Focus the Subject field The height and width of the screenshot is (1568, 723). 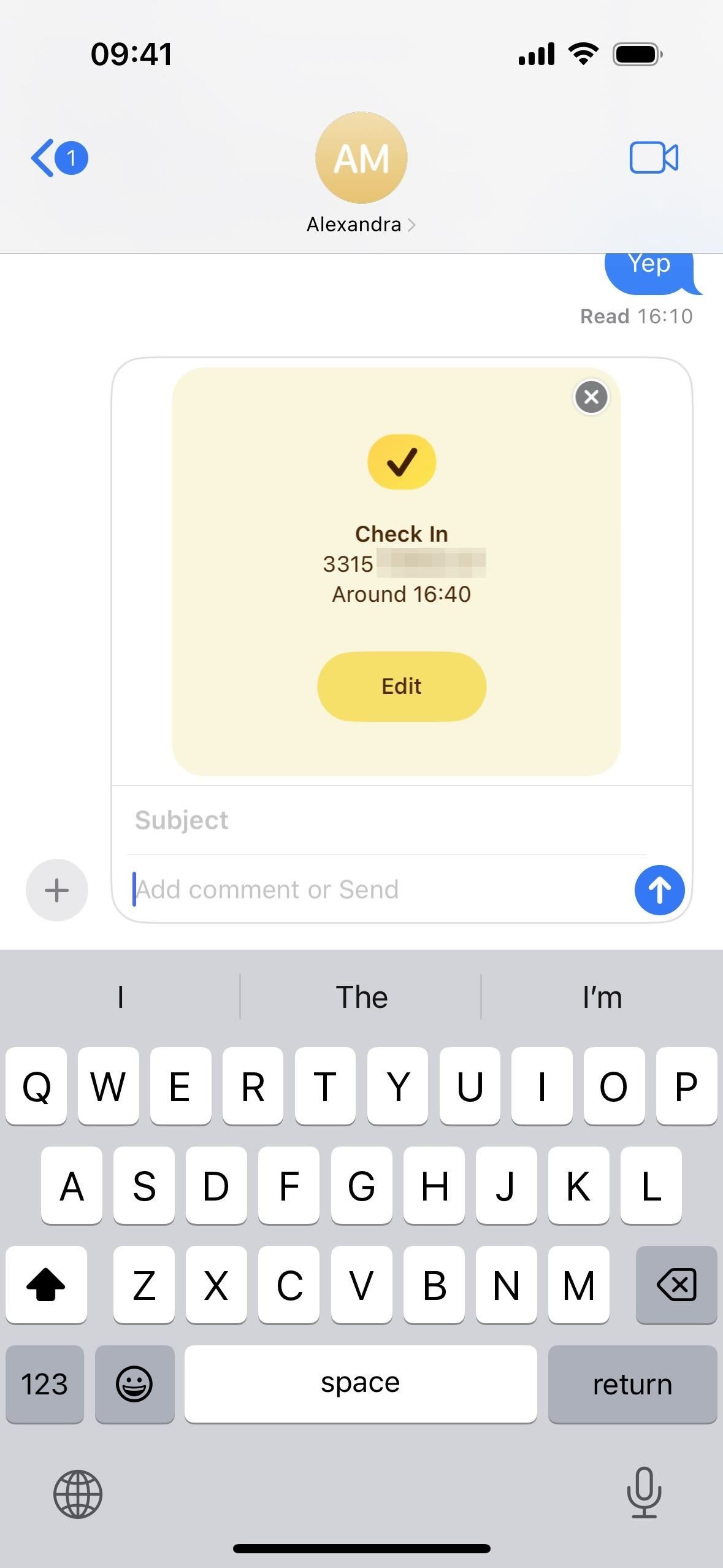click(386, 820)
